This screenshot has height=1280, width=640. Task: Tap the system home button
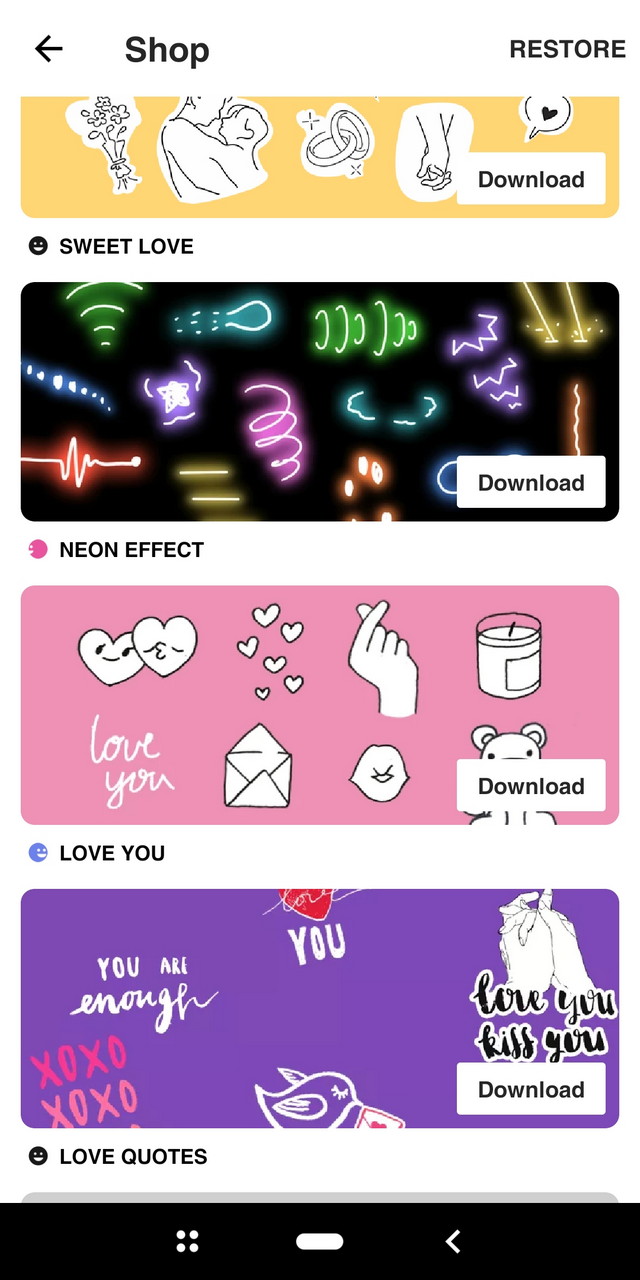pyautogui.click(x=320, y=1241)
